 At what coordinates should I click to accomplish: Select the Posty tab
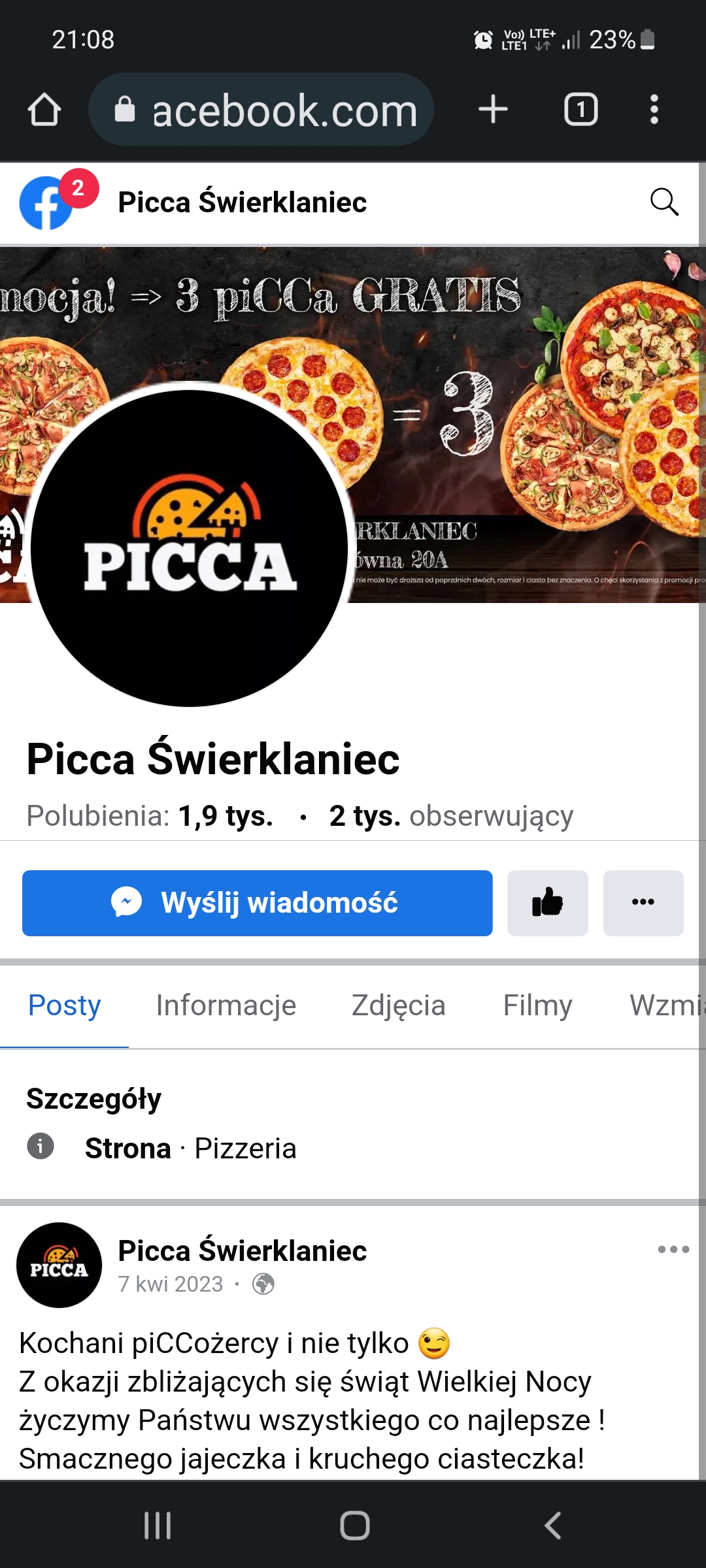click(64, 1006)
